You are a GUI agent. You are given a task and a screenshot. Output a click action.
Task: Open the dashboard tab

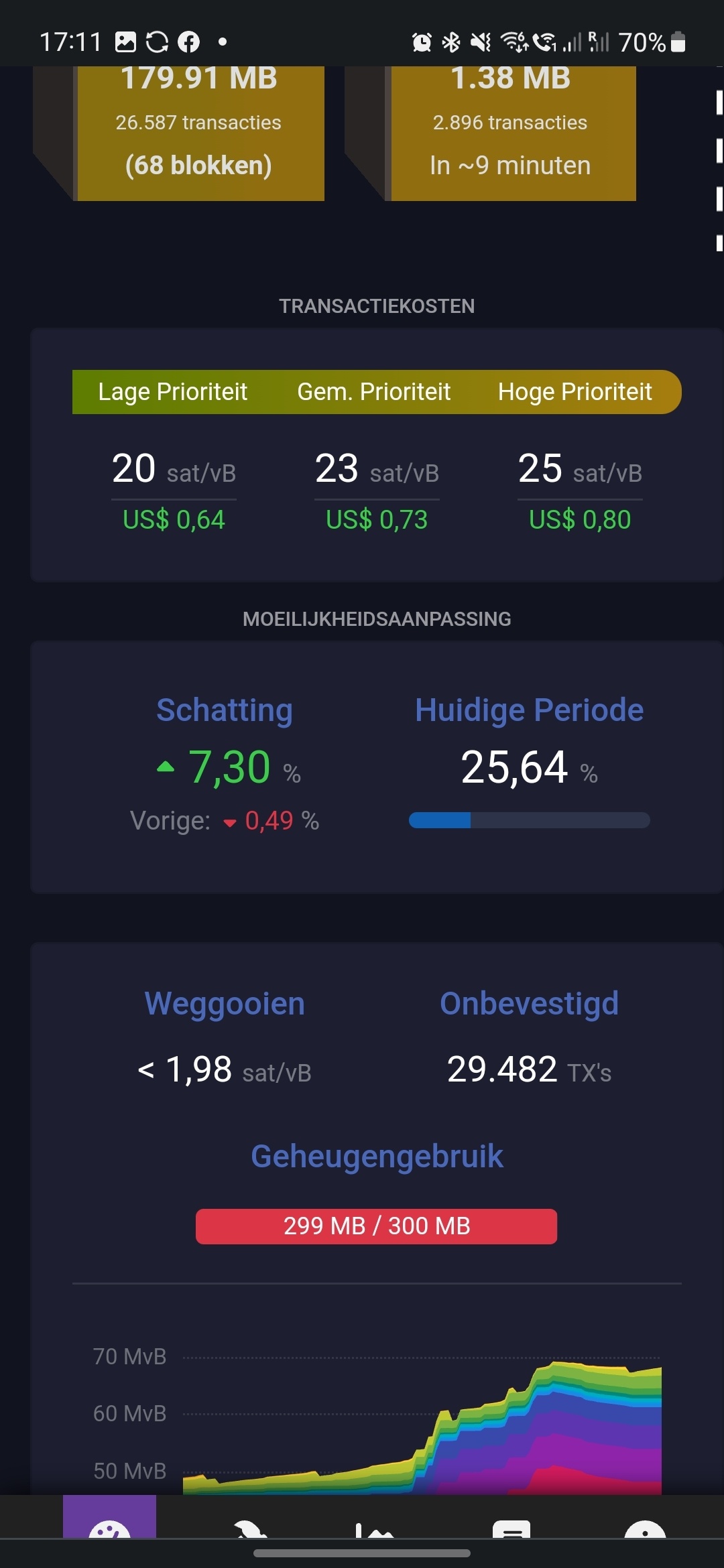(109, 1520)
